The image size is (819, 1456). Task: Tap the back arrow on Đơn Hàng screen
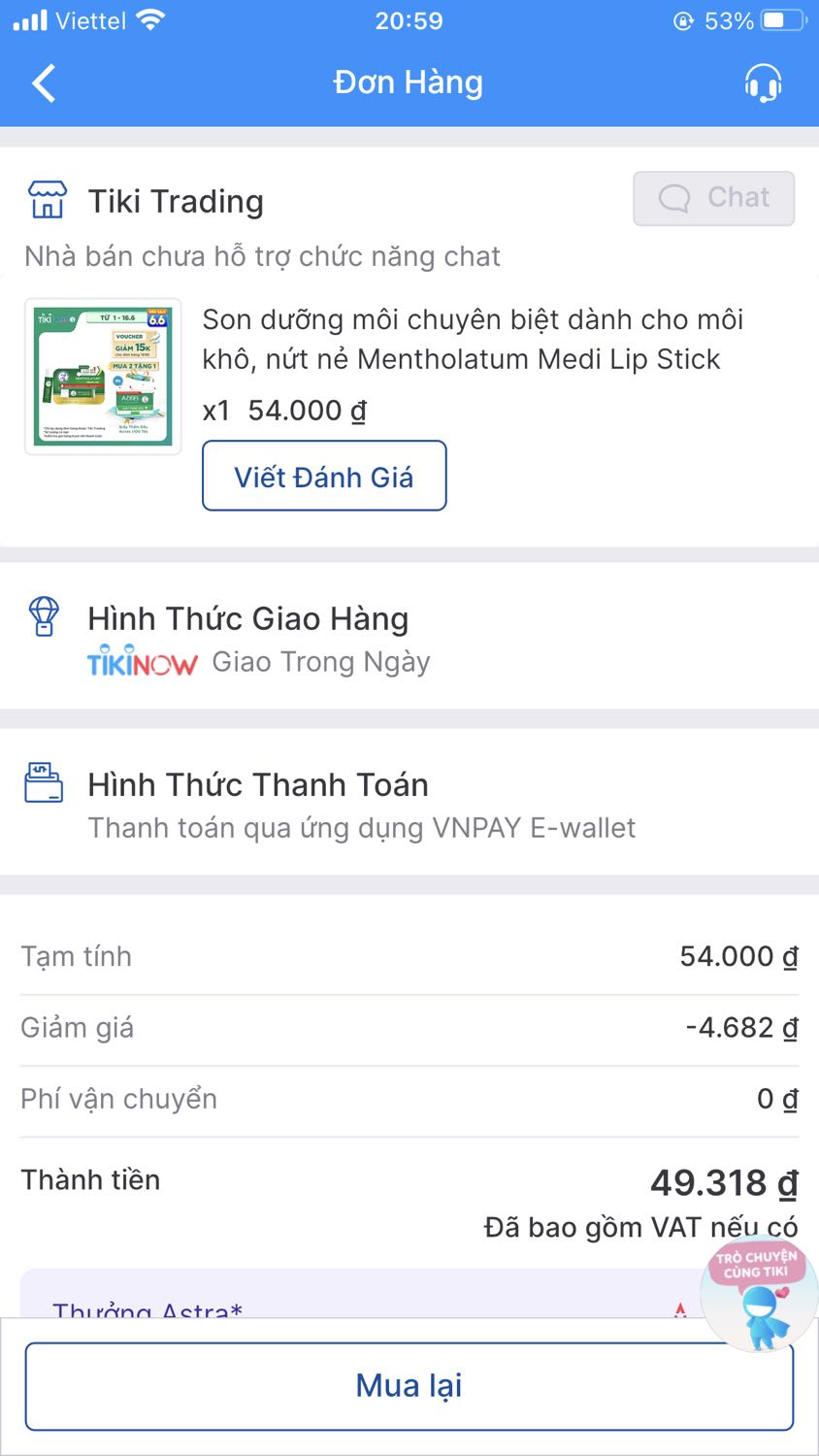tap(43, 83)
